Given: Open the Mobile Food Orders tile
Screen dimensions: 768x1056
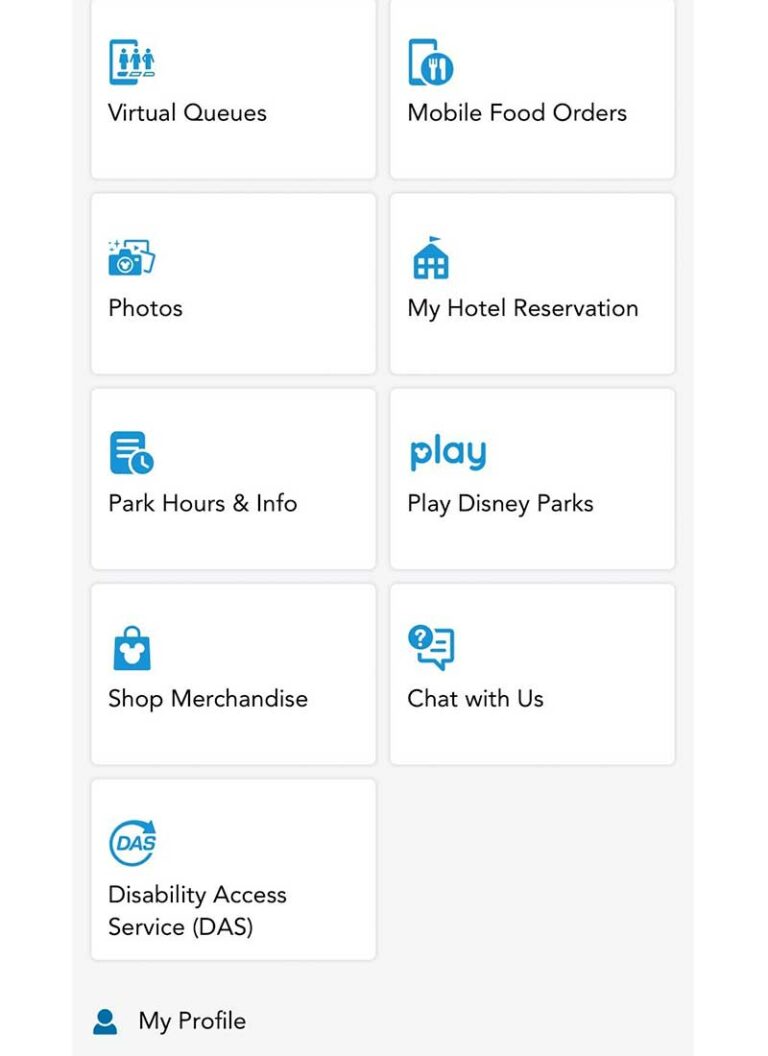Looking at the screenshot, I should 532,90.
